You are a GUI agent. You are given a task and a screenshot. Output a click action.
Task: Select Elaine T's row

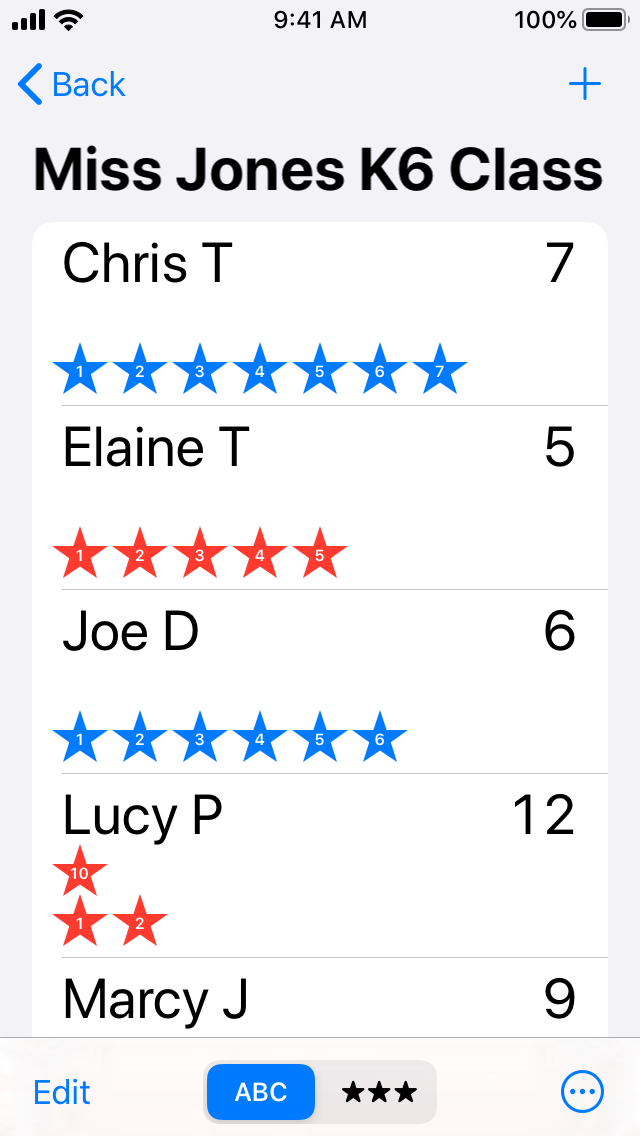click(x=320, y=498)
